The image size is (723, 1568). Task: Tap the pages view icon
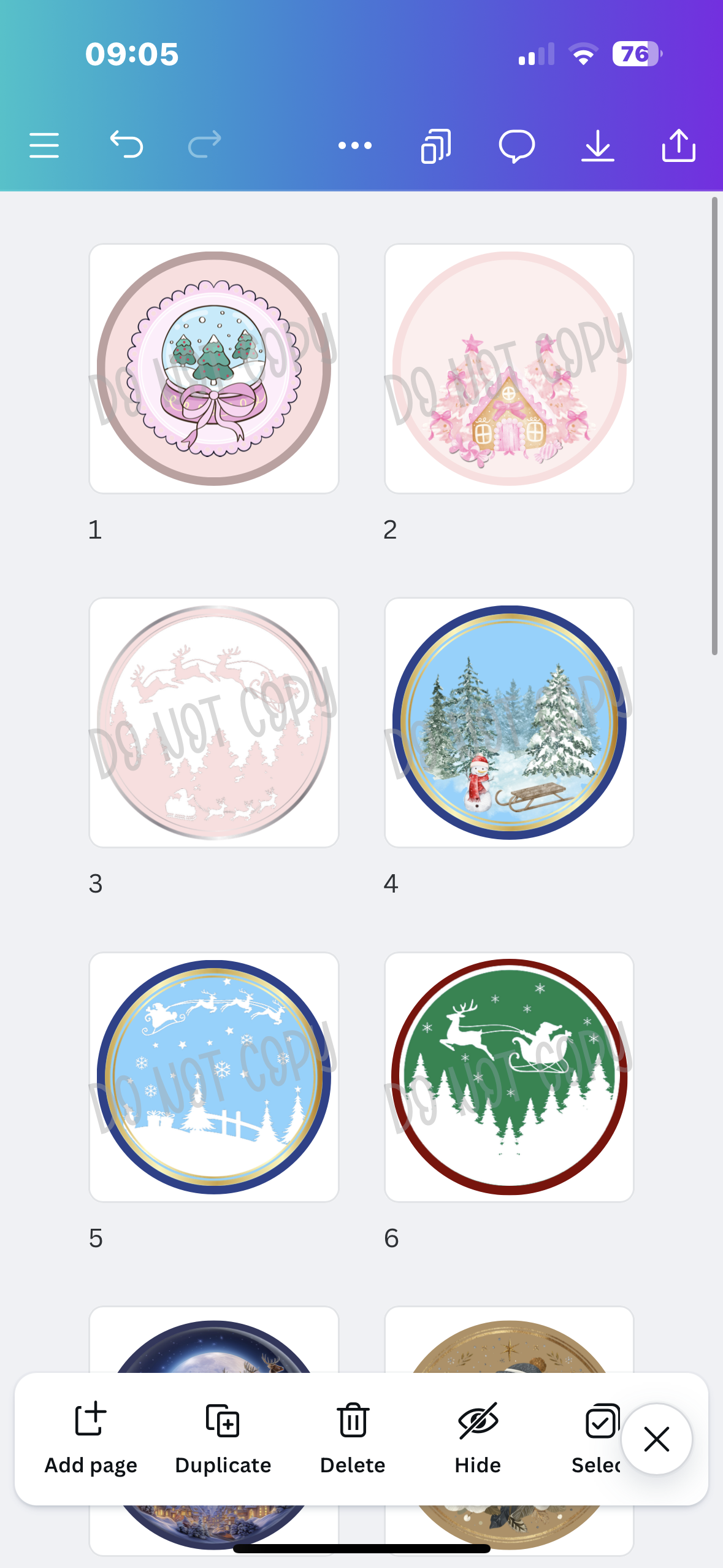436,145
